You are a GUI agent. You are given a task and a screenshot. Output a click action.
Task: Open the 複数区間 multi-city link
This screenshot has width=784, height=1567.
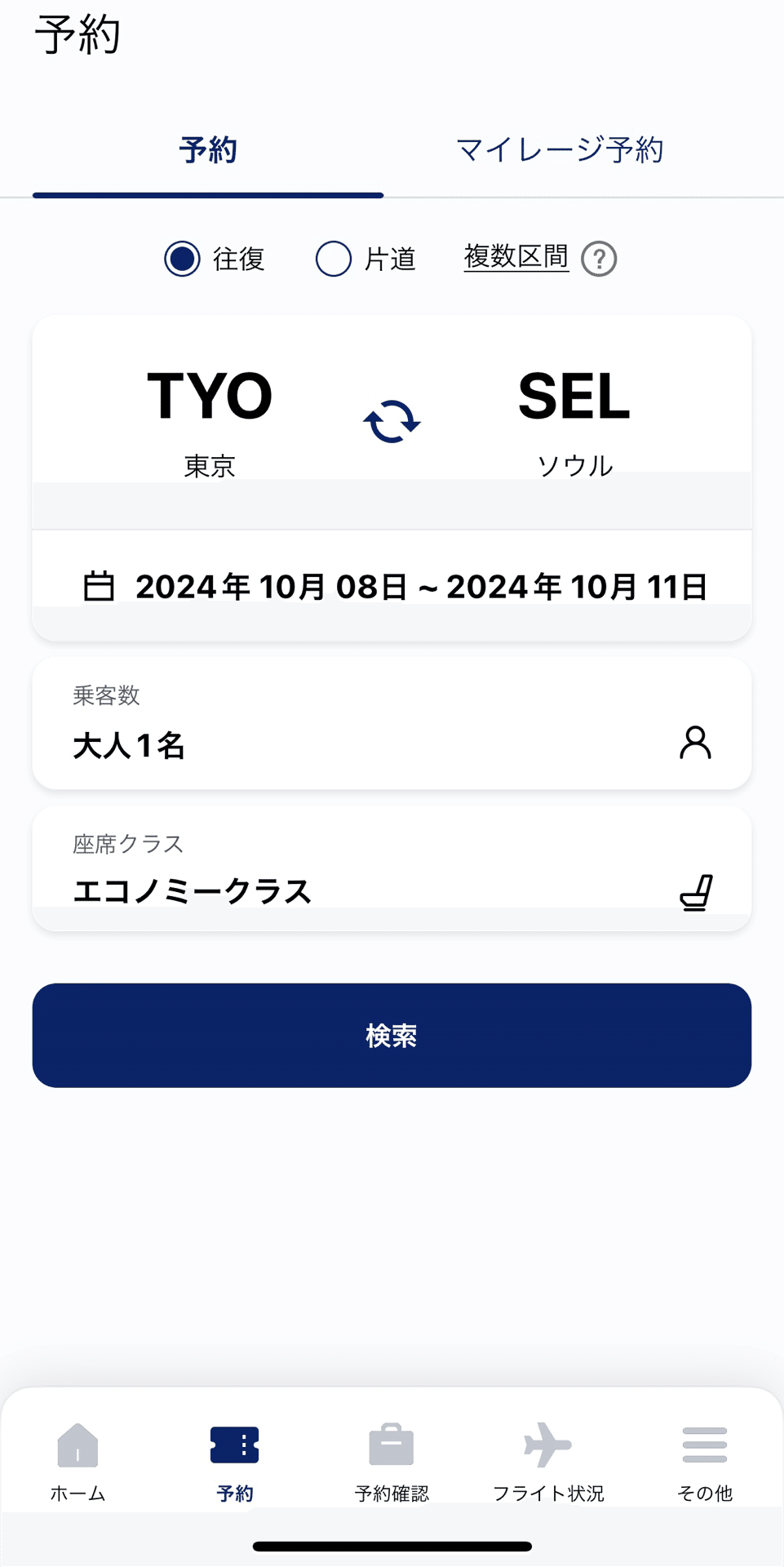(516, 257)
